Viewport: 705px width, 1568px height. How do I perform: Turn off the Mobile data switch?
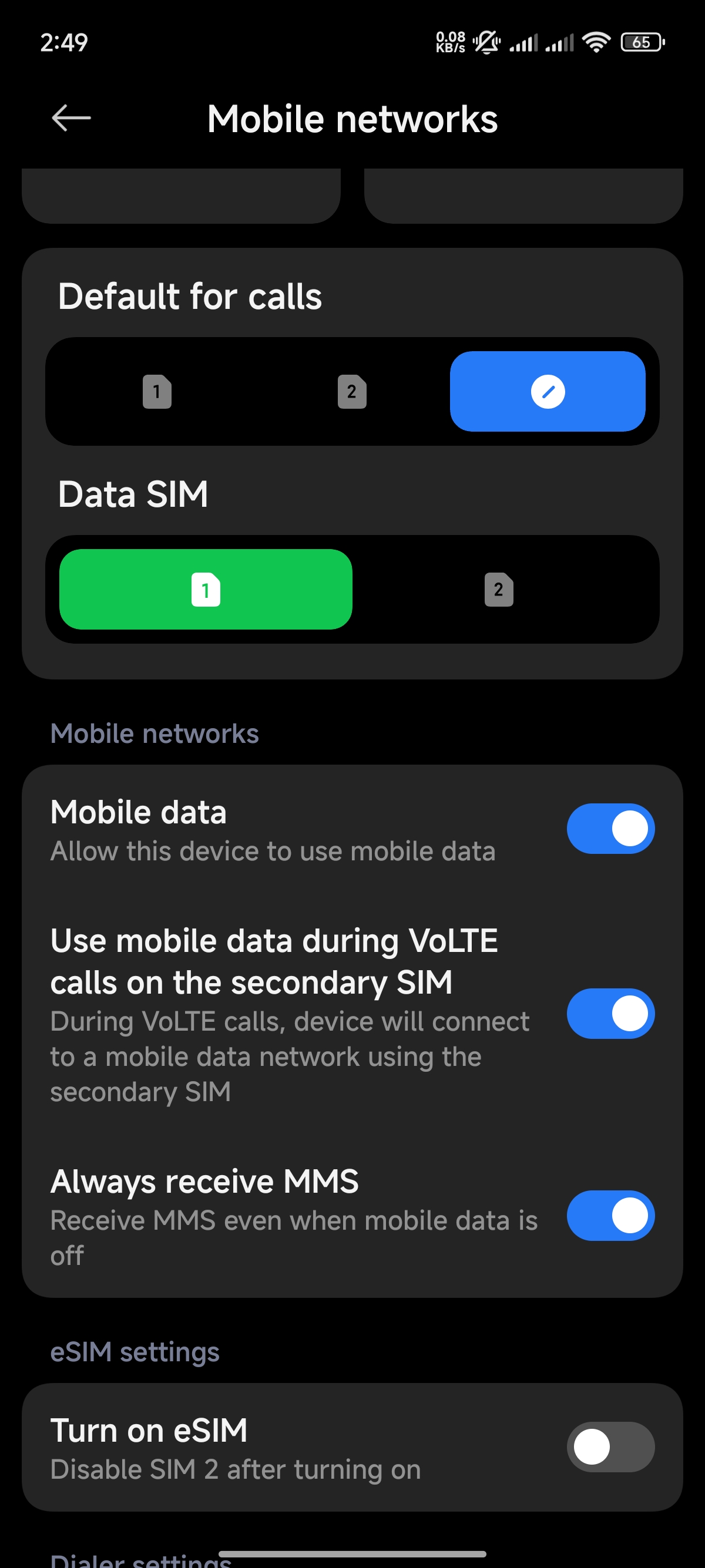(610, 829)
